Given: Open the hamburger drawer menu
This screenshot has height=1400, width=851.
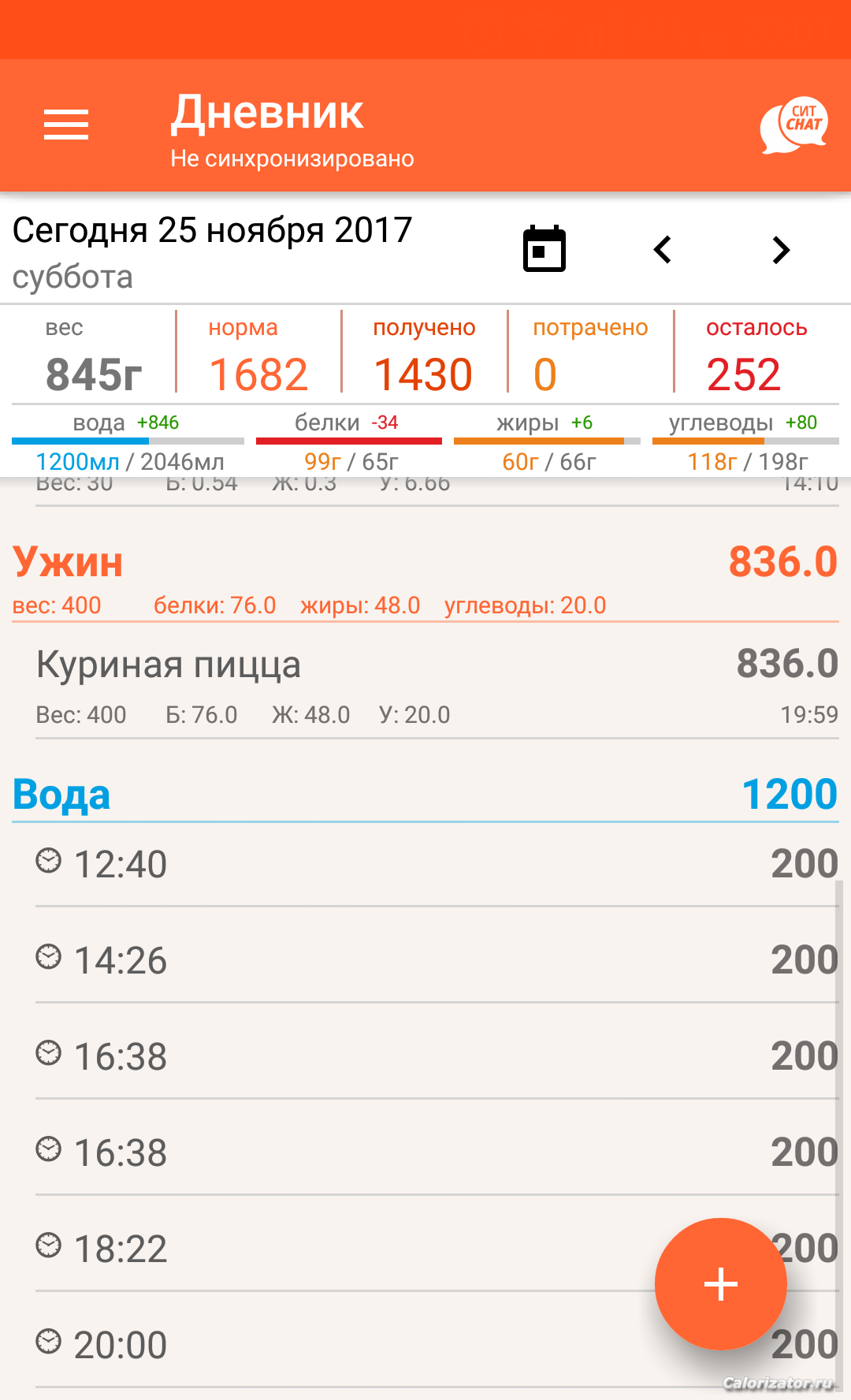Looking at the screenshot, I should (66, 125).
